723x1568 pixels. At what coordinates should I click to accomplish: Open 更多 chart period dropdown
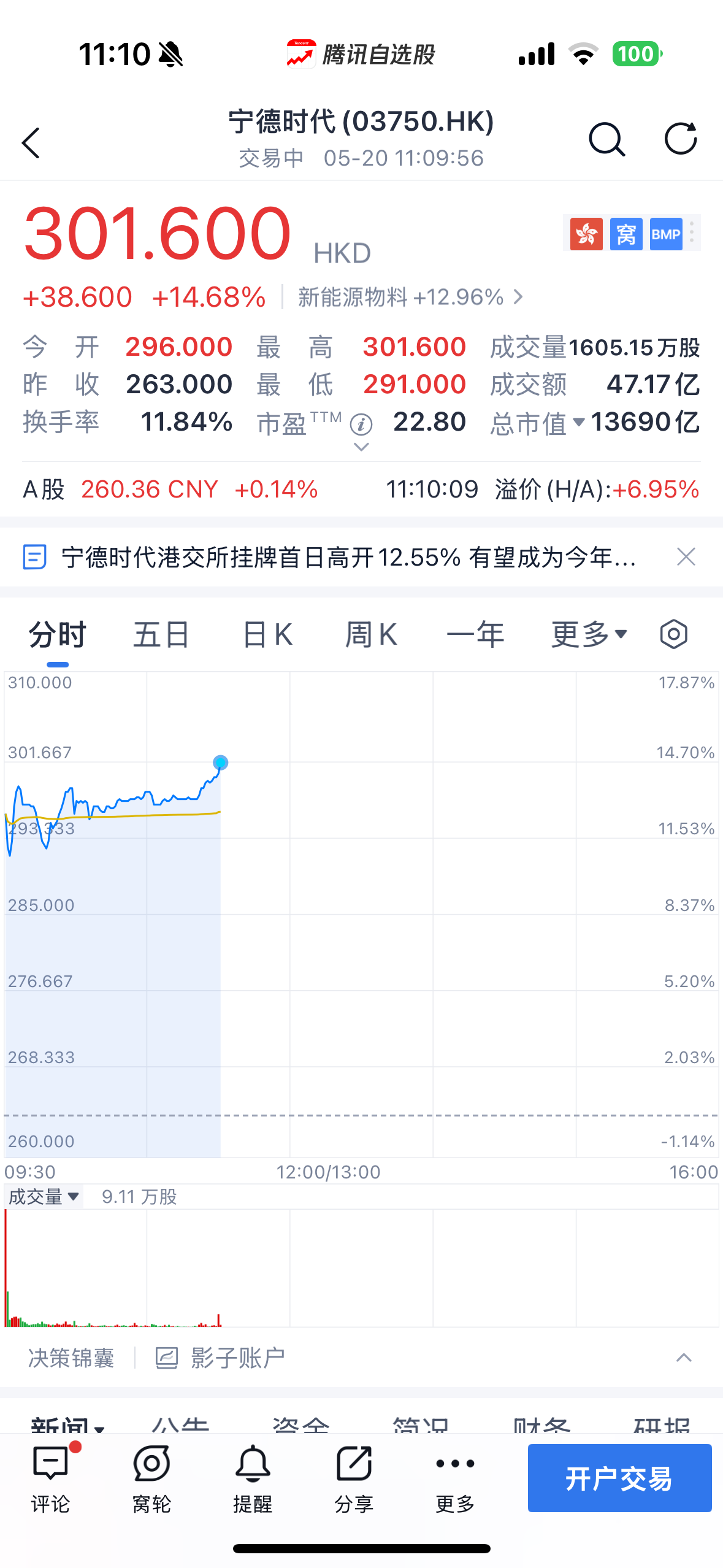[x=589, y=634]
